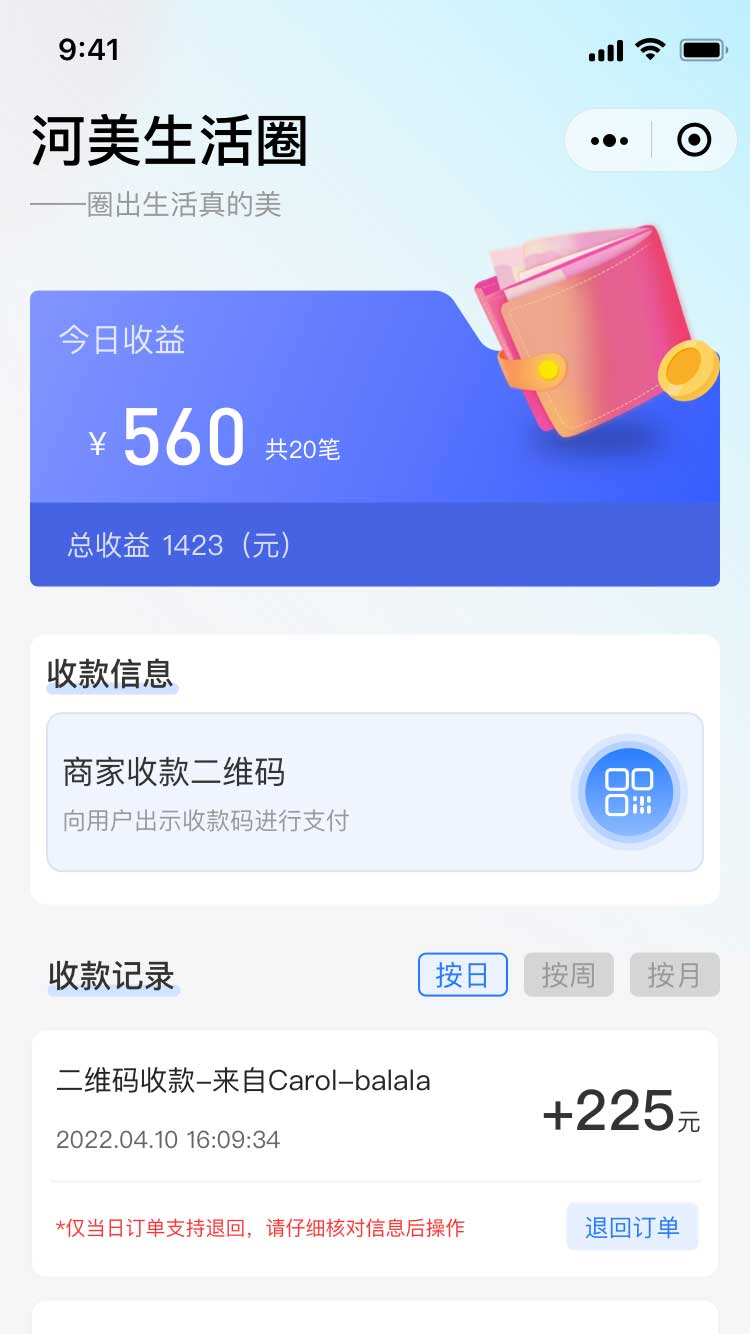
Task: Tap the gold coin icon beside wallet
Action: pyautogui.click(x=686, y=371)
